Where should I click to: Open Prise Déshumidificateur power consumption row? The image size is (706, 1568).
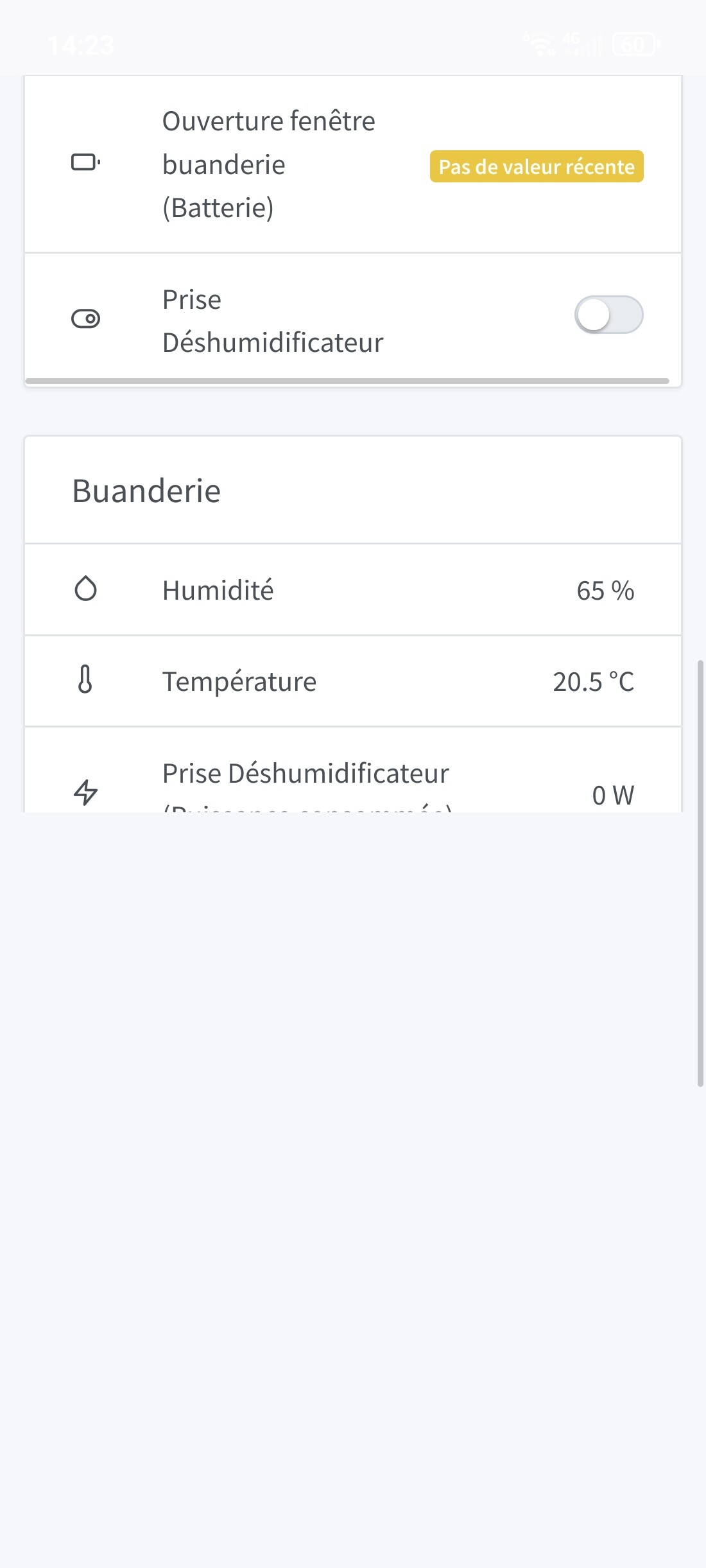353,771
